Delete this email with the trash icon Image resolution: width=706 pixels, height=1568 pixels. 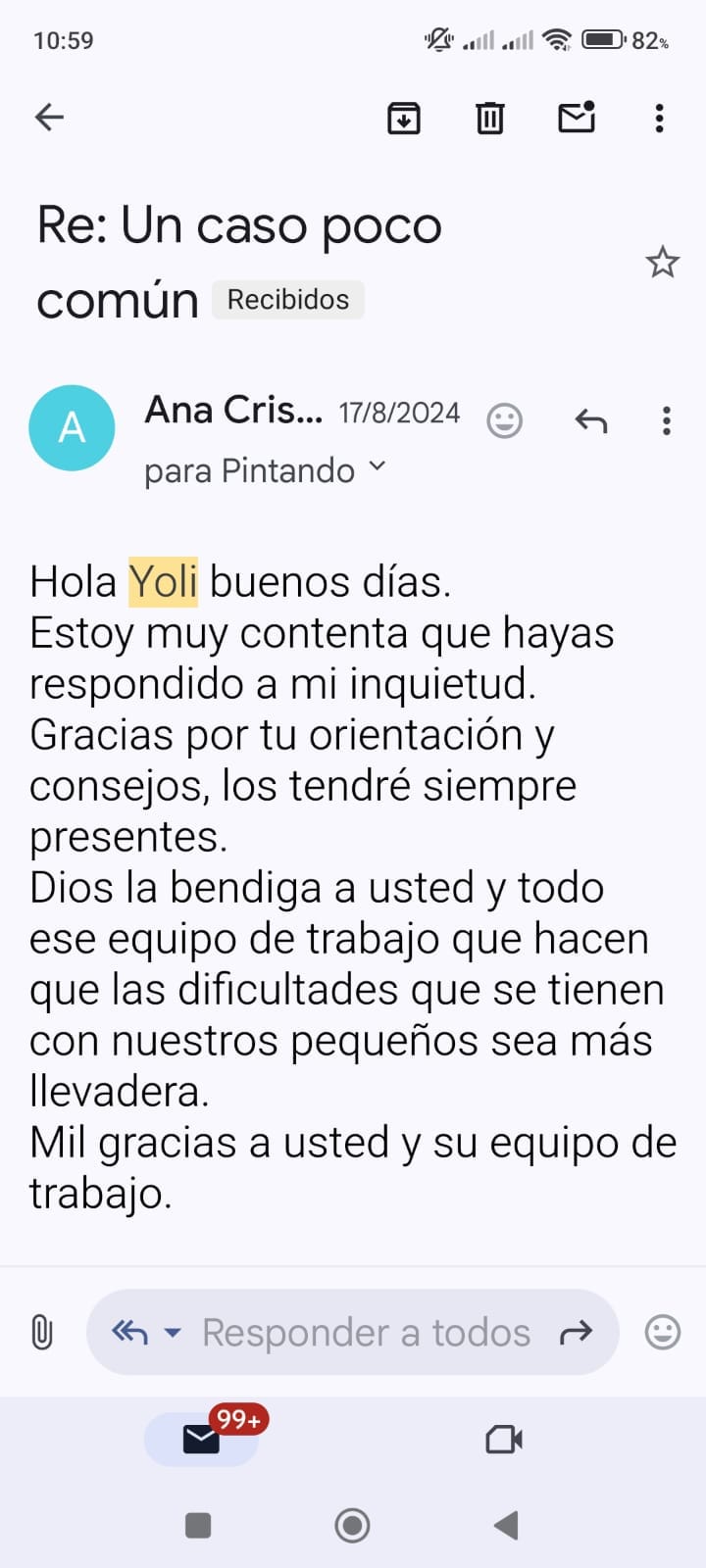(489, 118)
